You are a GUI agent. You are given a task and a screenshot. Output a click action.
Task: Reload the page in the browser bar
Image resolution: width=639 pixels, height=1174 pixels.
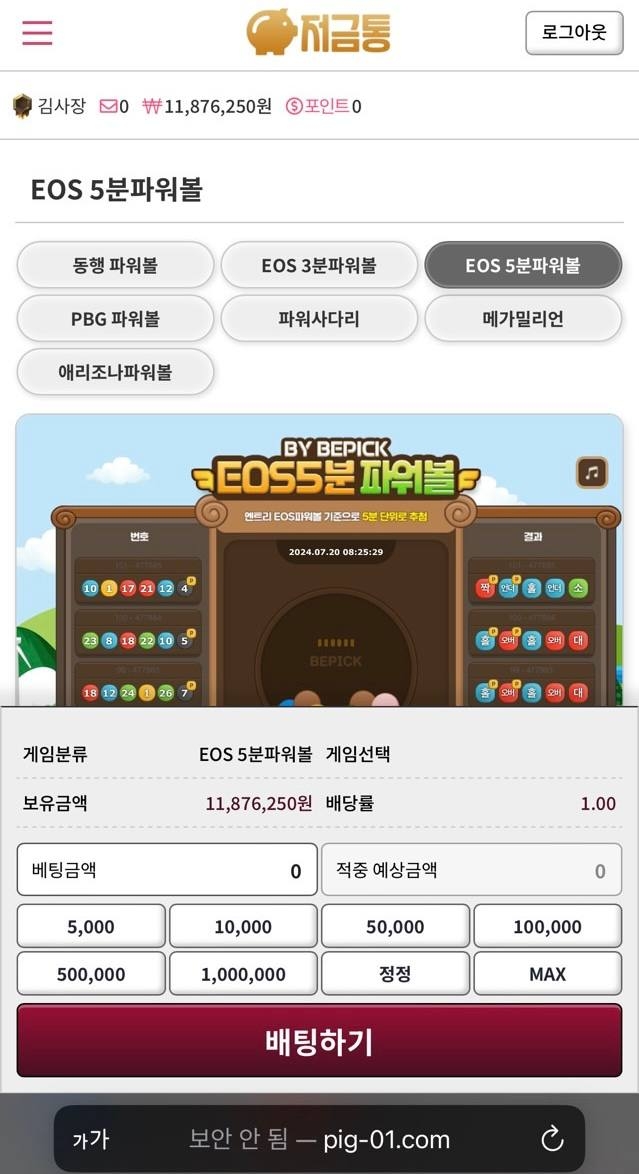pos(552,1139)
